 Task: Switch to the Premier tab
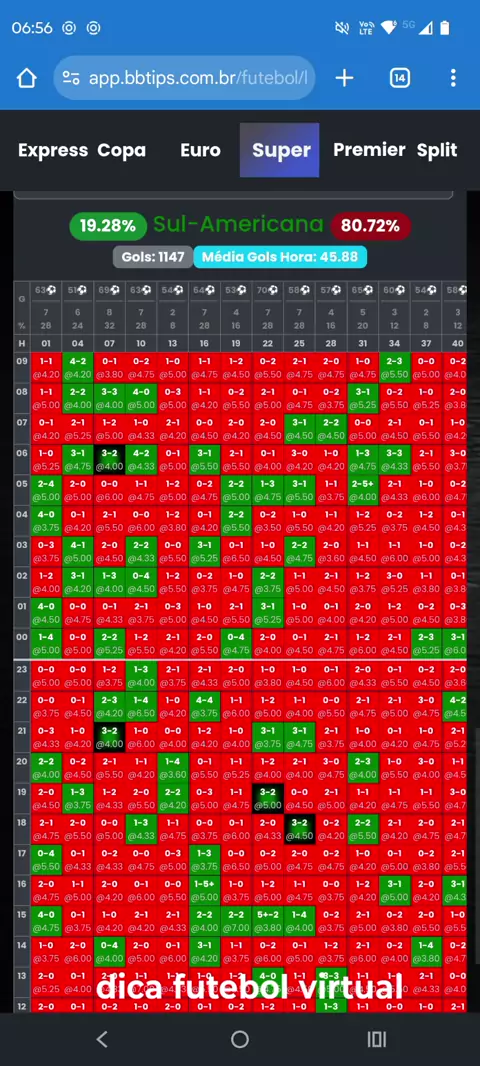(x=369, y=150)
